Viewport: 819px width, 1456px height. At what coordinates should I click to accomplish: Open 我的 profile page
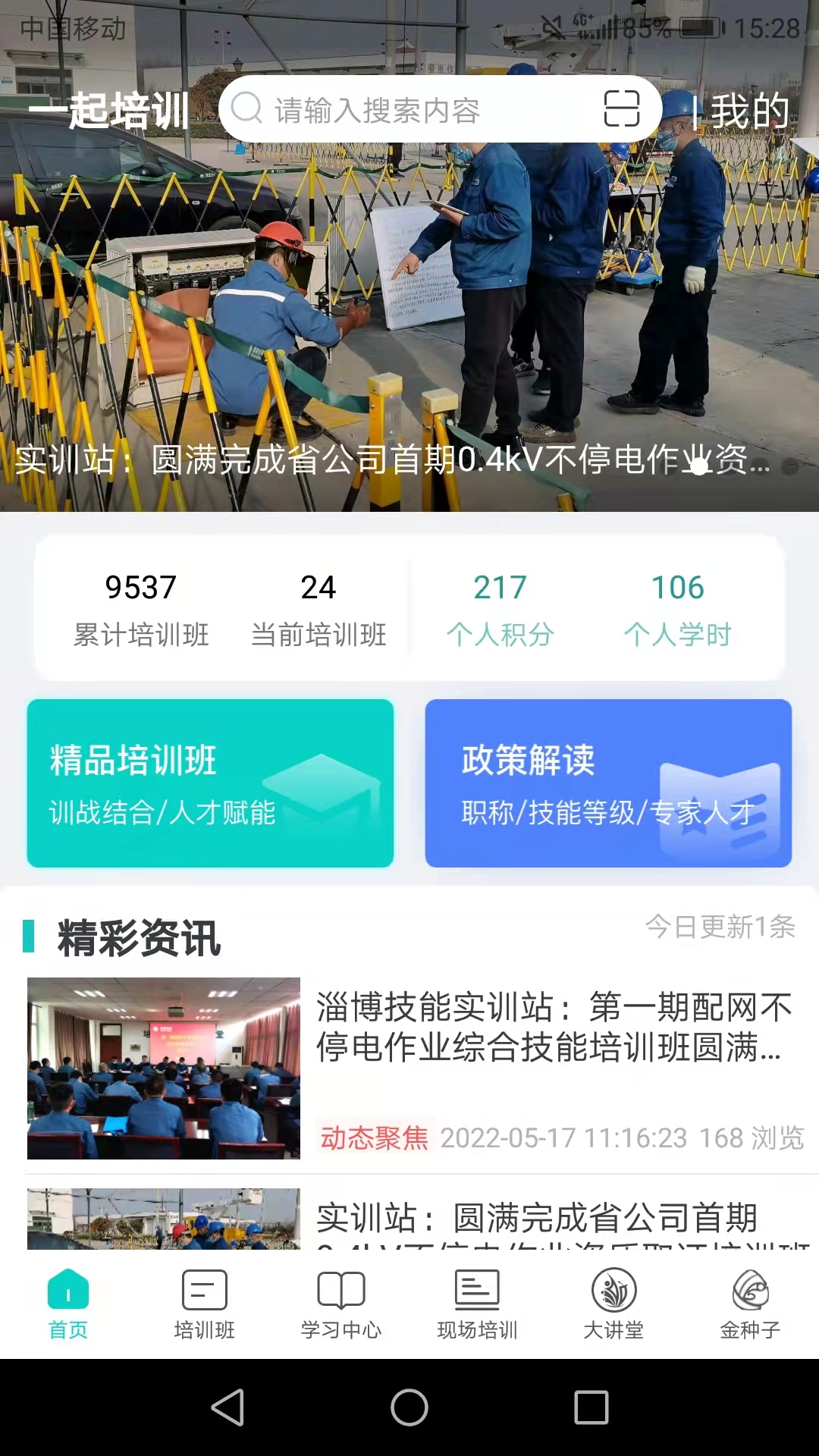click(748, 111)
